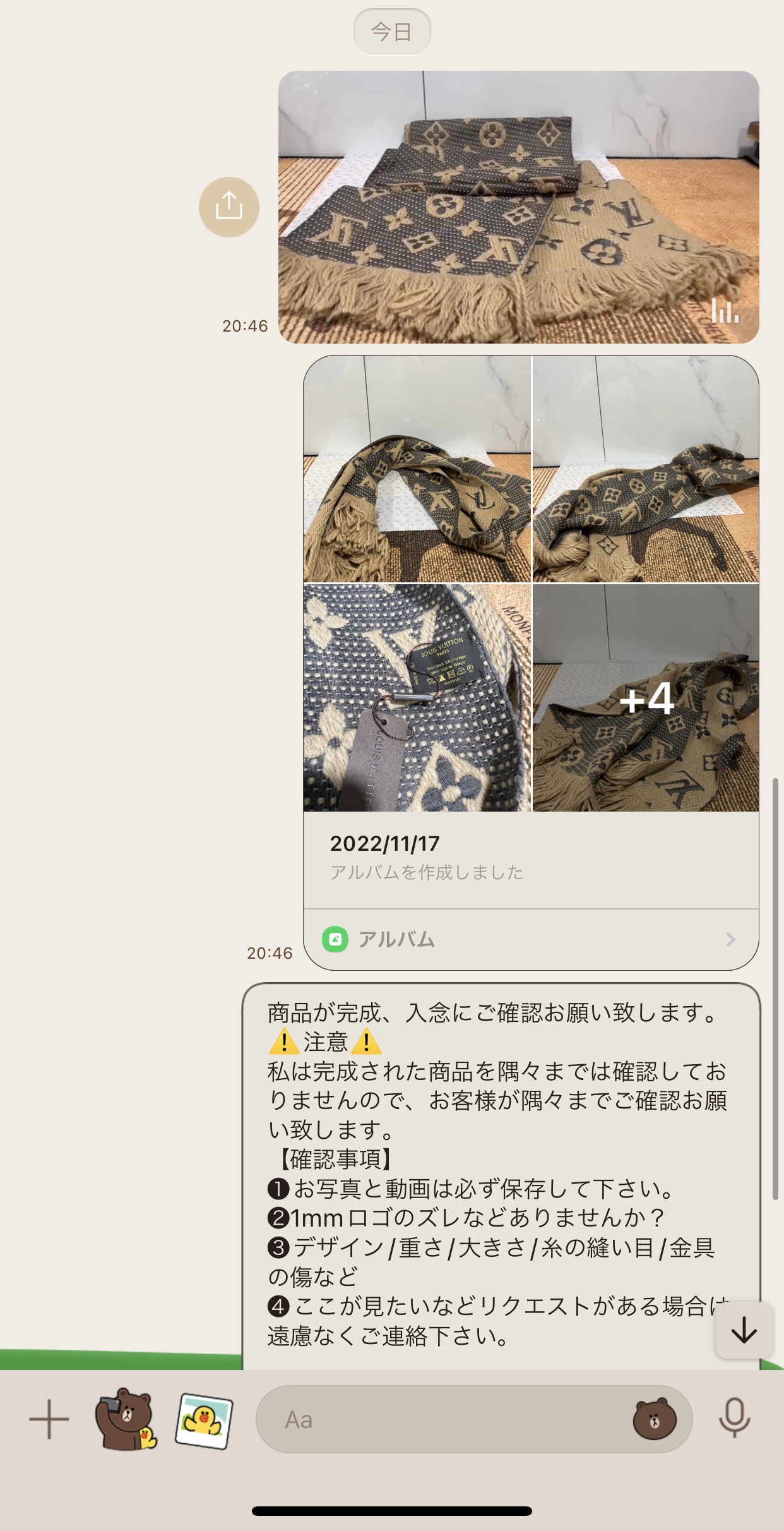Open the plus attachment menu
The width and height of the screenshot is (784, 1531).
pyautogui.click(x=49, y=1419)
